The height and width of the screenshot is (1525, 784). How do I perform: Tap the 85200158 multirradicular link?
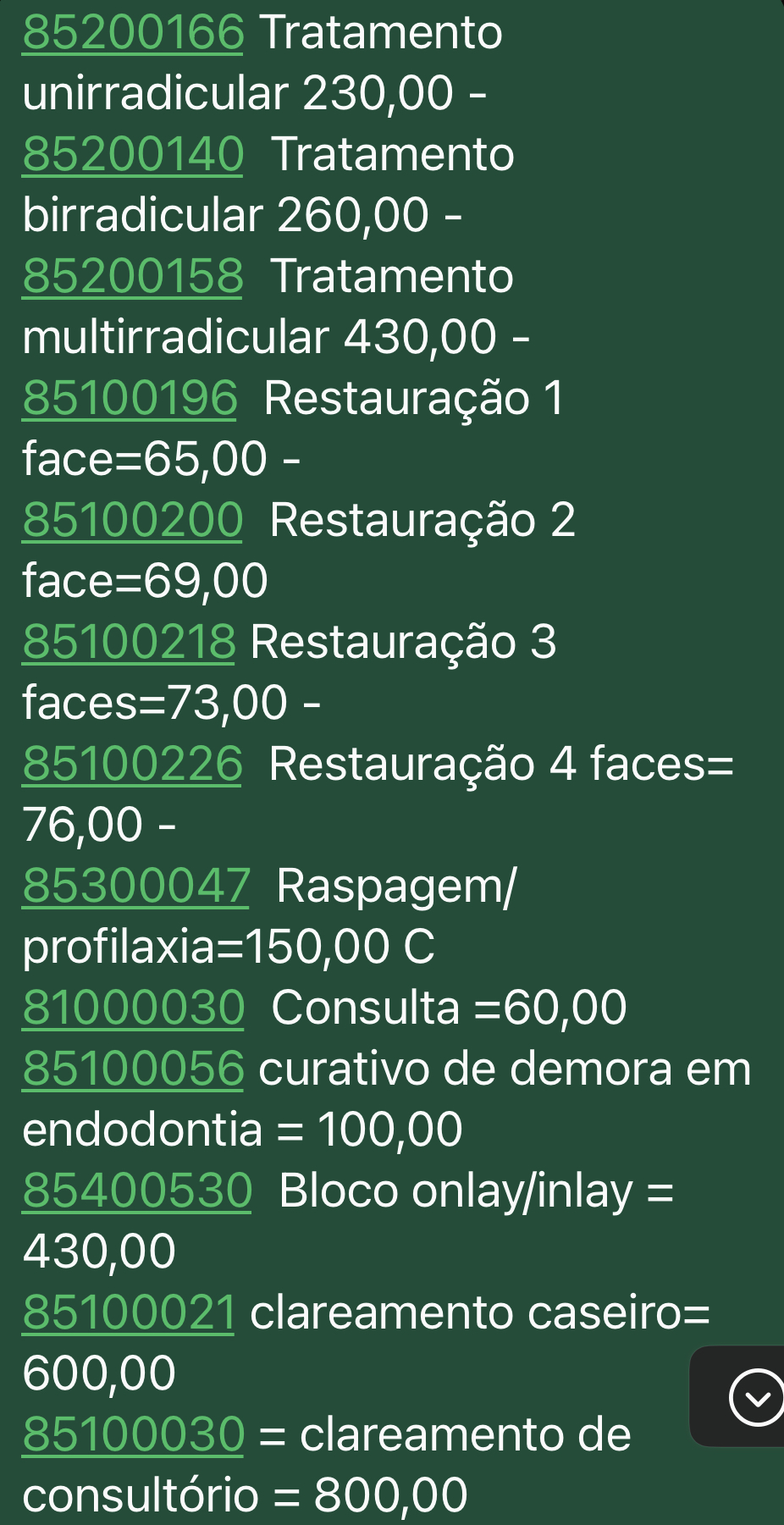tap(133, 277)
